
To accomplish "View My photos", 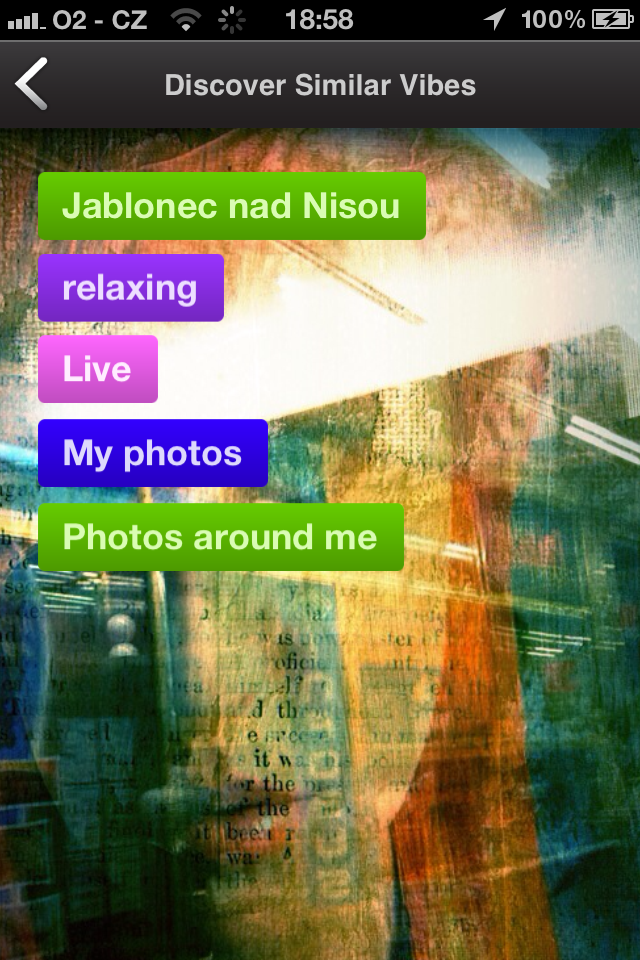I will pos(152,453).
